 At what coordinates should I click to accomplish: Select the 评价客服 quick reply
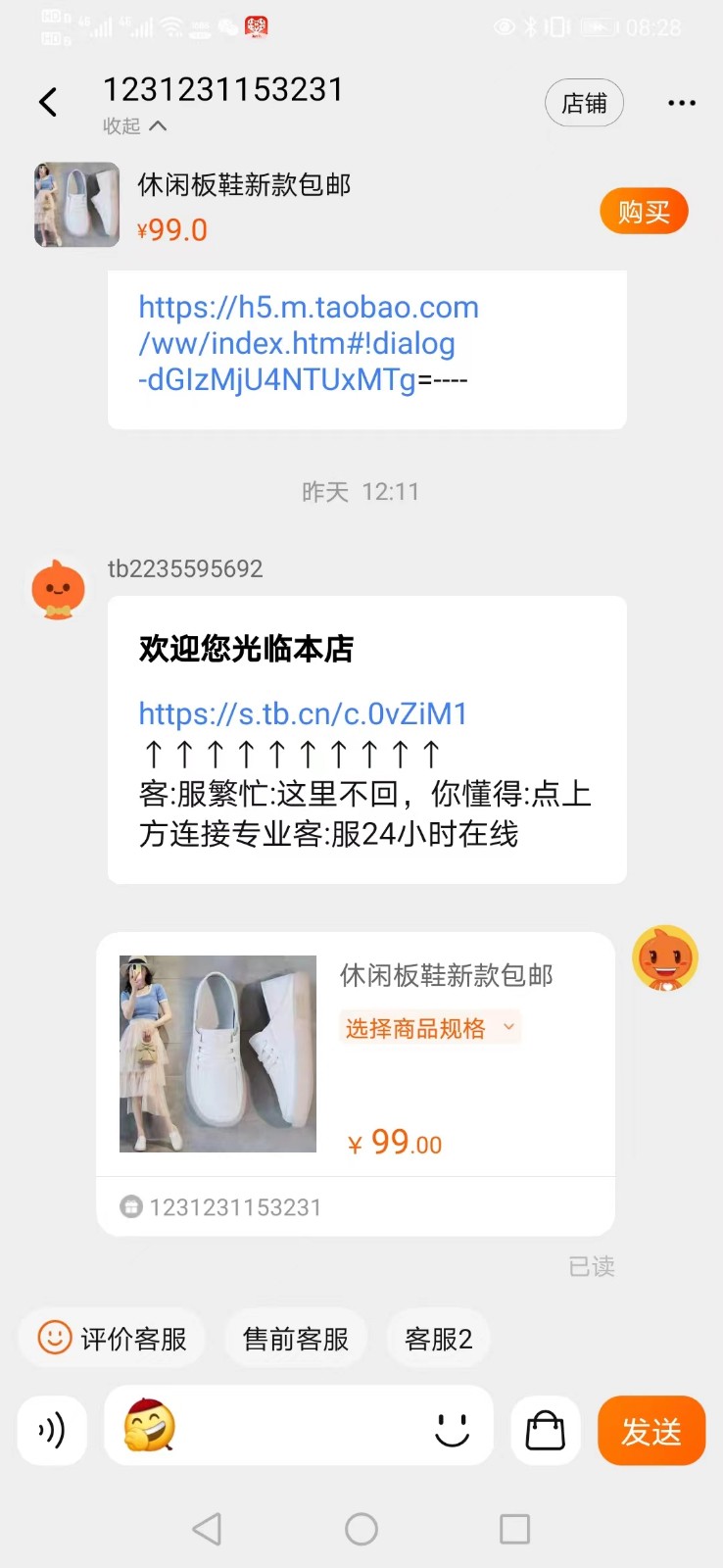click(112, 1338)
